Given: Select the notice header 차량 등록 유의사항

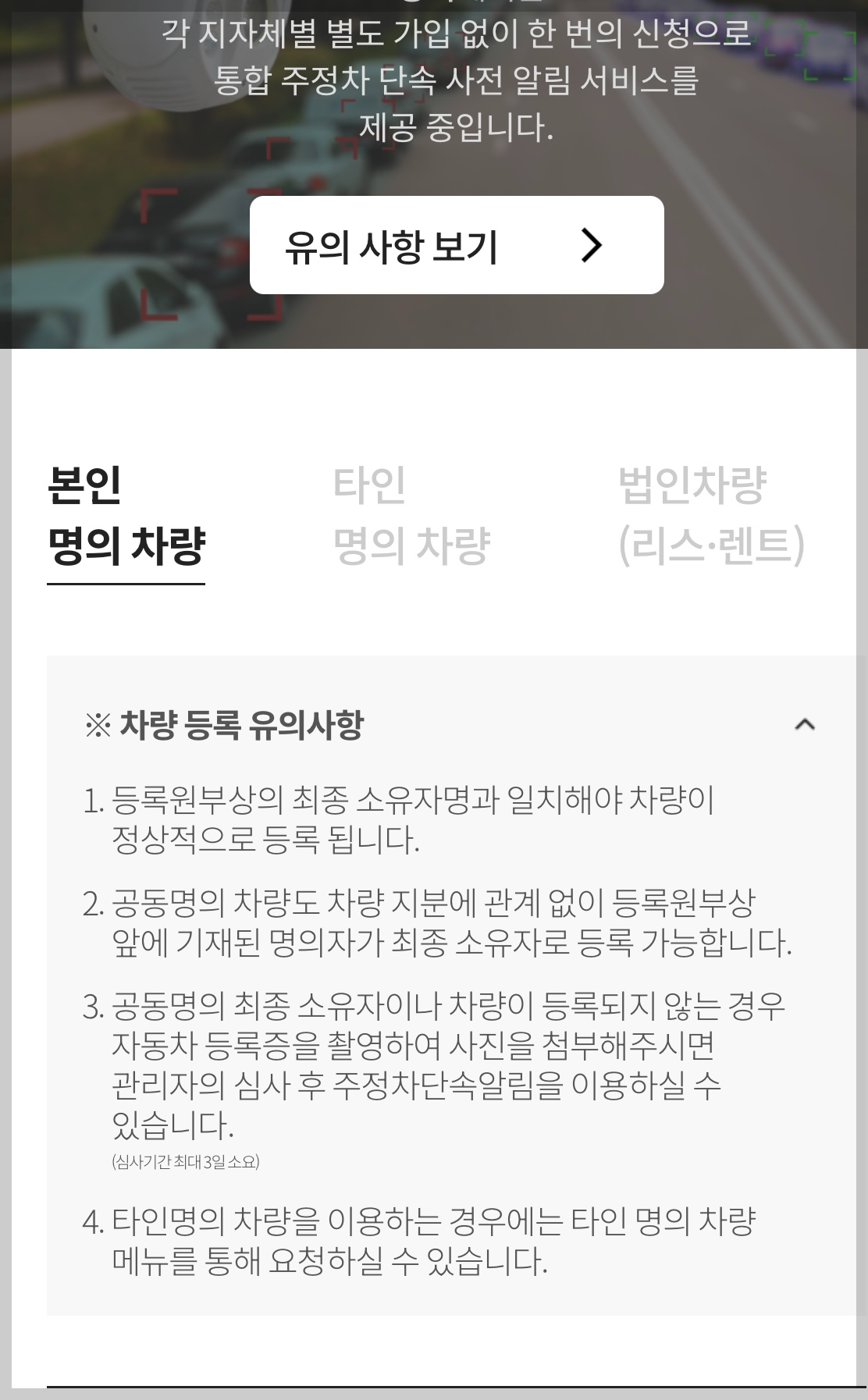Looking at the screenshot, I should [x=242, y=724].
